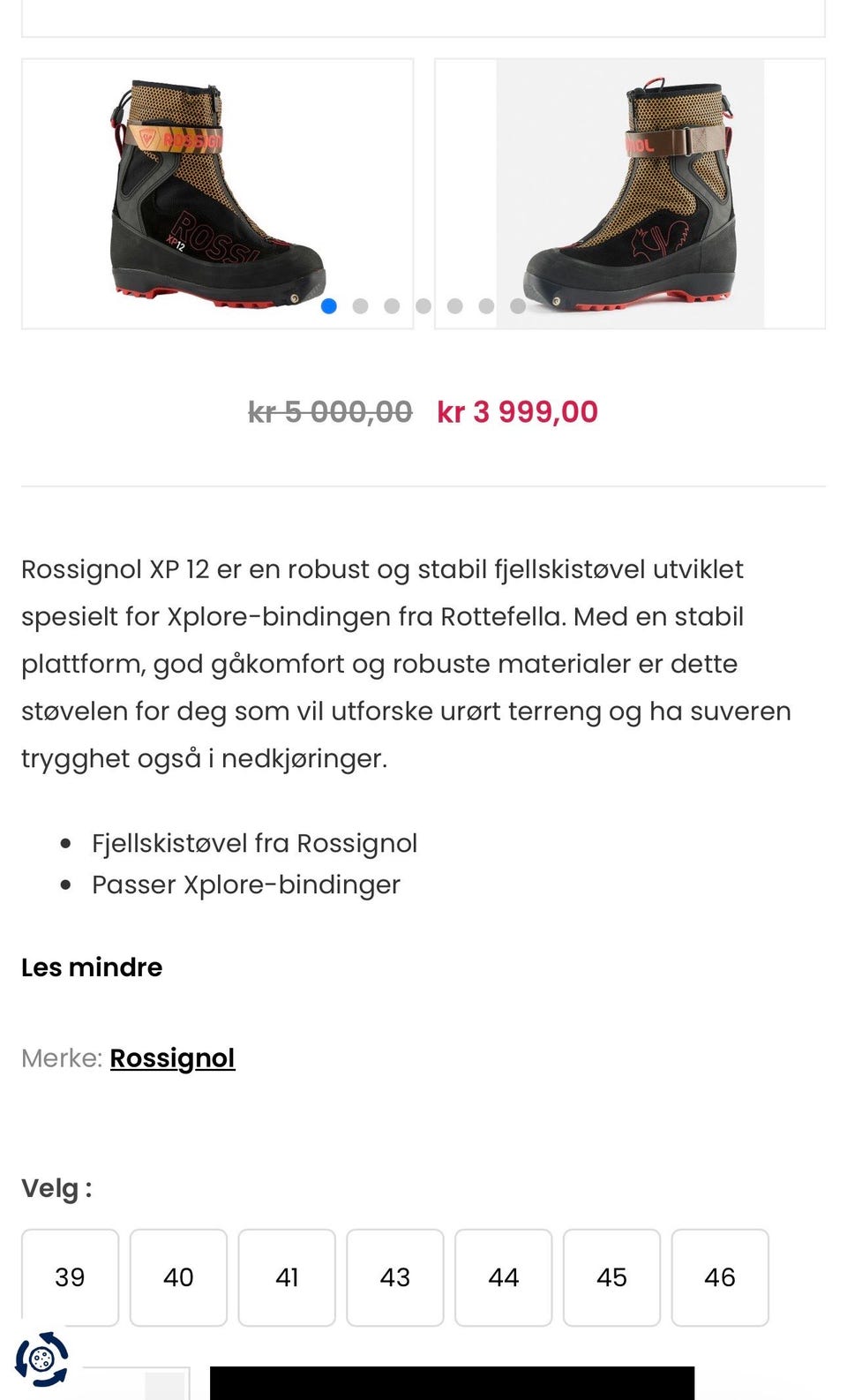Select the largest size 46
847x1400 pixels.
click(720, 1278)
